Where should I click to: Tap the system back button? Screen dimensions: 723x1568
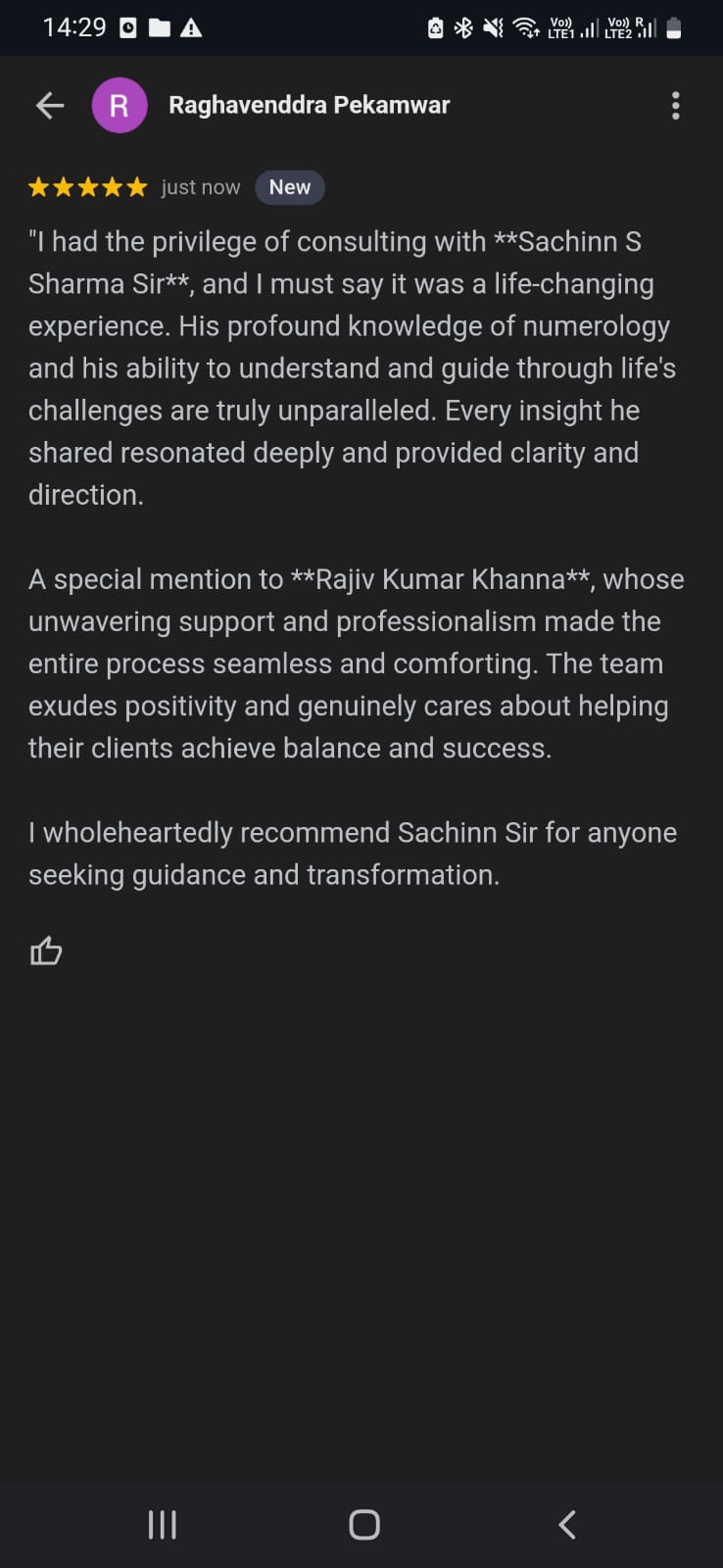coord(567,1524)
